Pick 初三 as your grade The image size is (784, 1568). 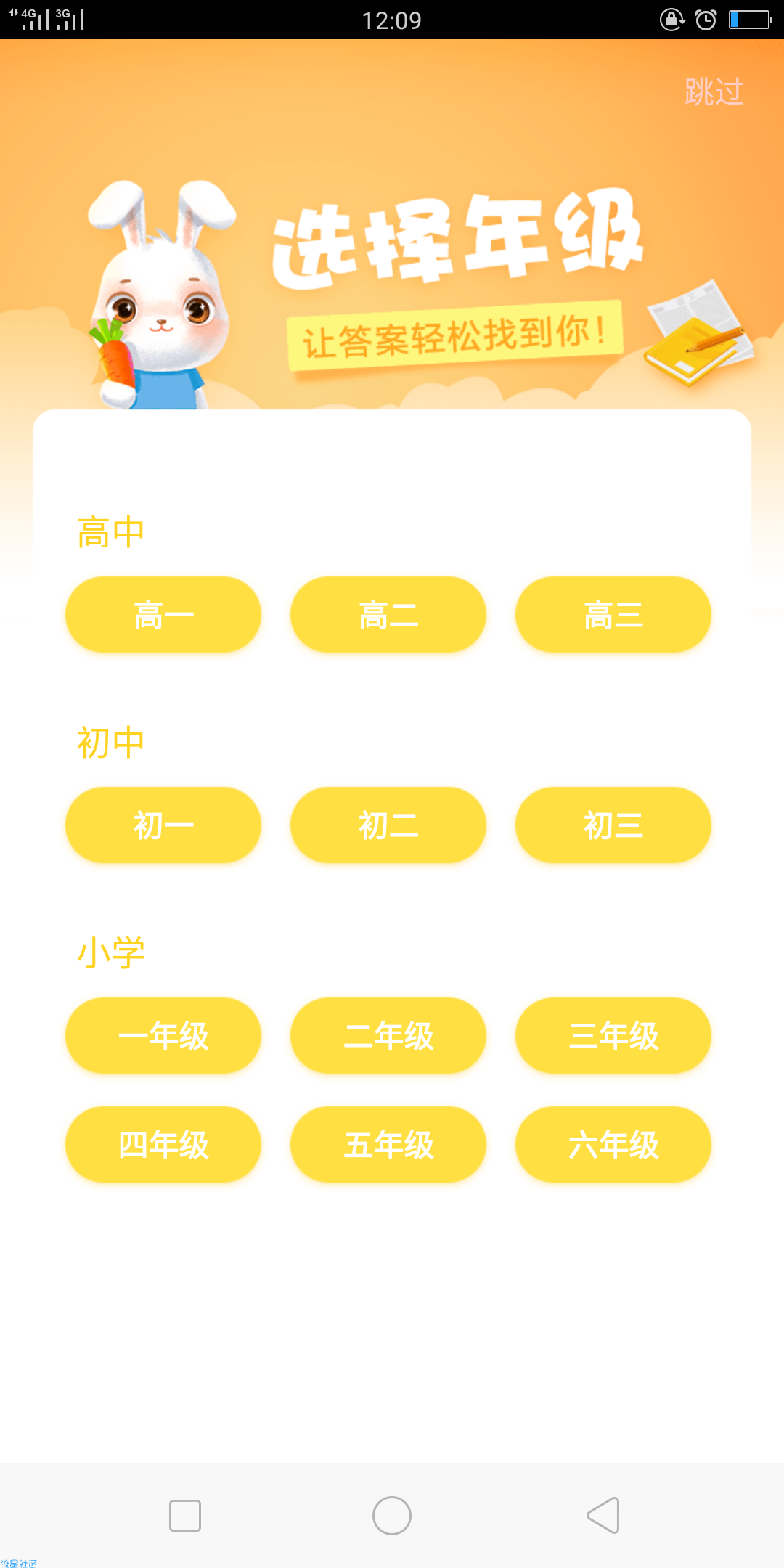(x=613, y=825)
